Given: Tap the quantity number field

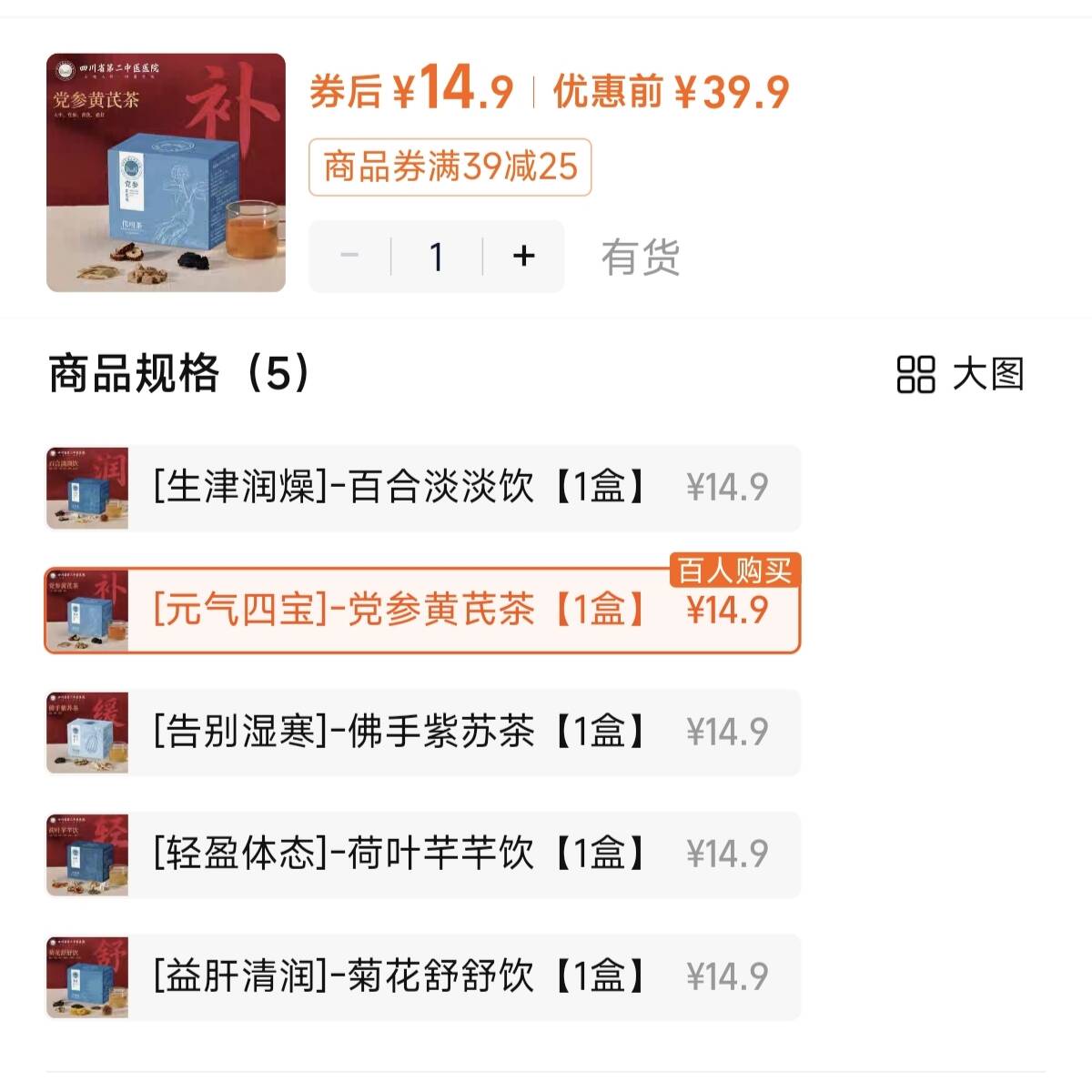Looking at the screenshot, I should [x=437, y=256].
